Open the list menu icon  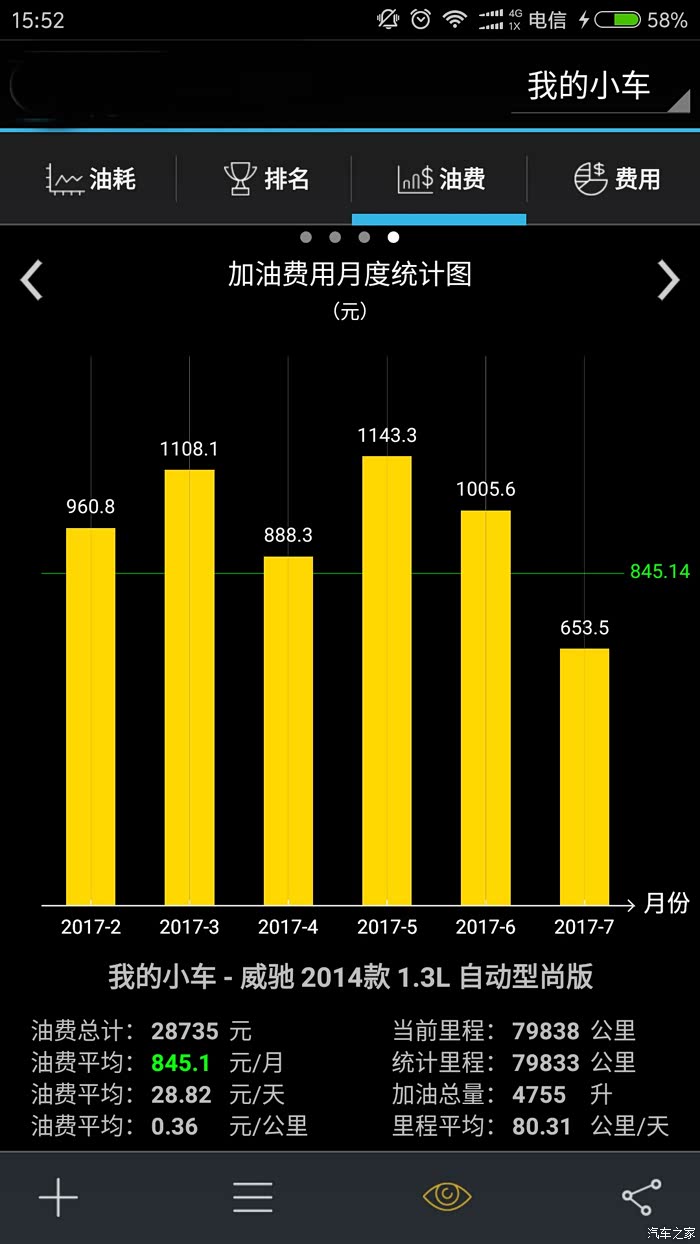pyautogui.click(x=253, y=1197)
